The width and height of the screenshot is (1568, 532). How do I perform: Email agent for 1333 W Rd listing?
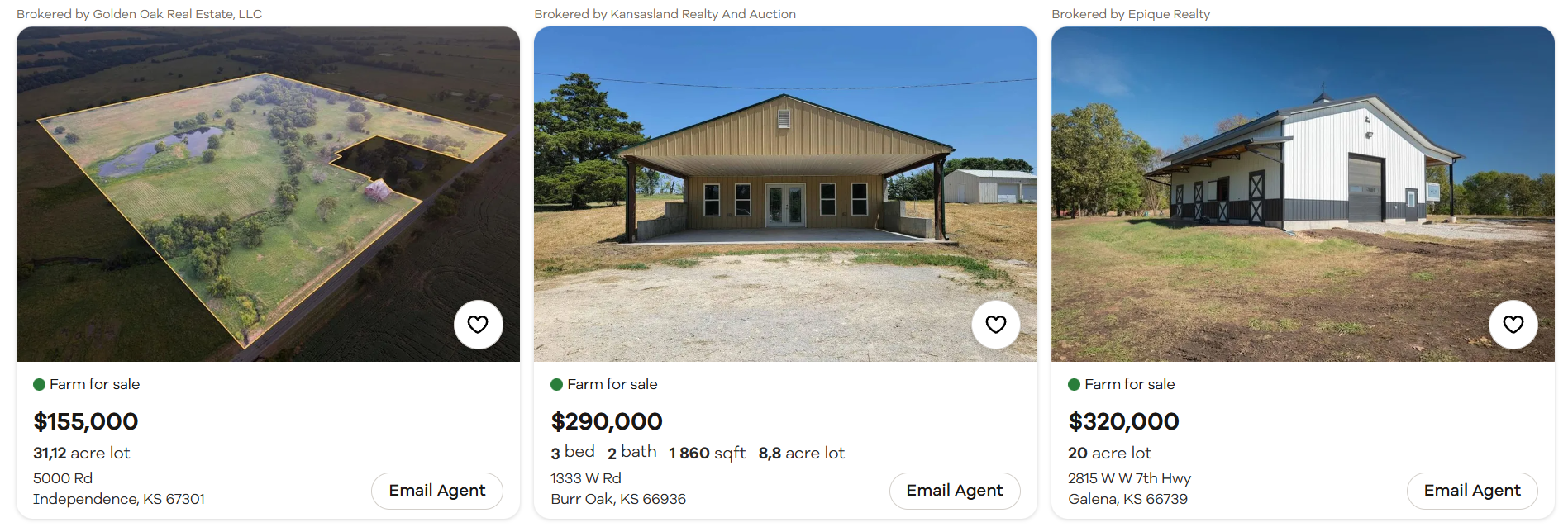coord(954,491)
